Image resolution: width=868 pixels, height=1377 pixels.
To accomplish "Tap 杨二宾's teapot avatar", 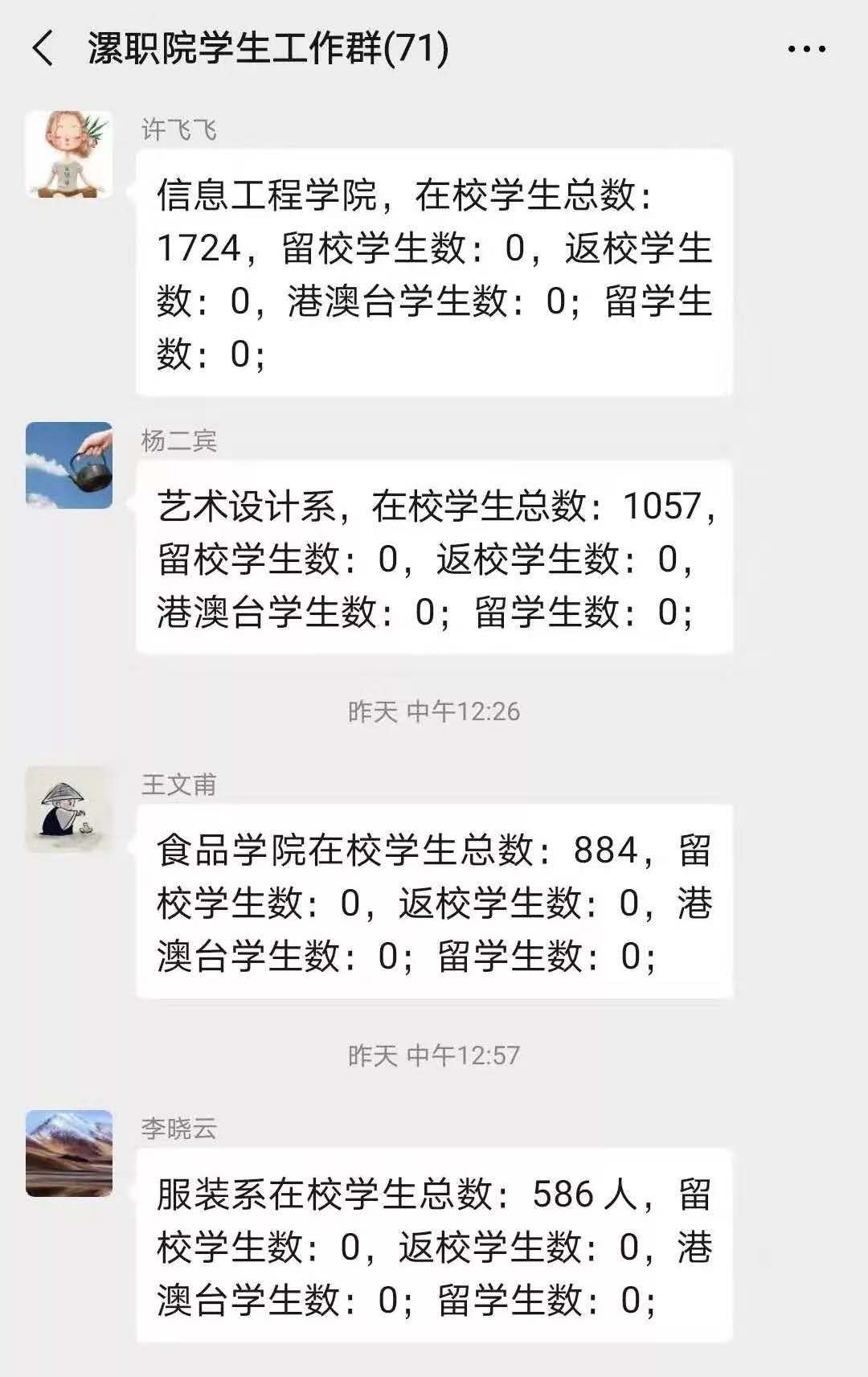I will (69, 465).
